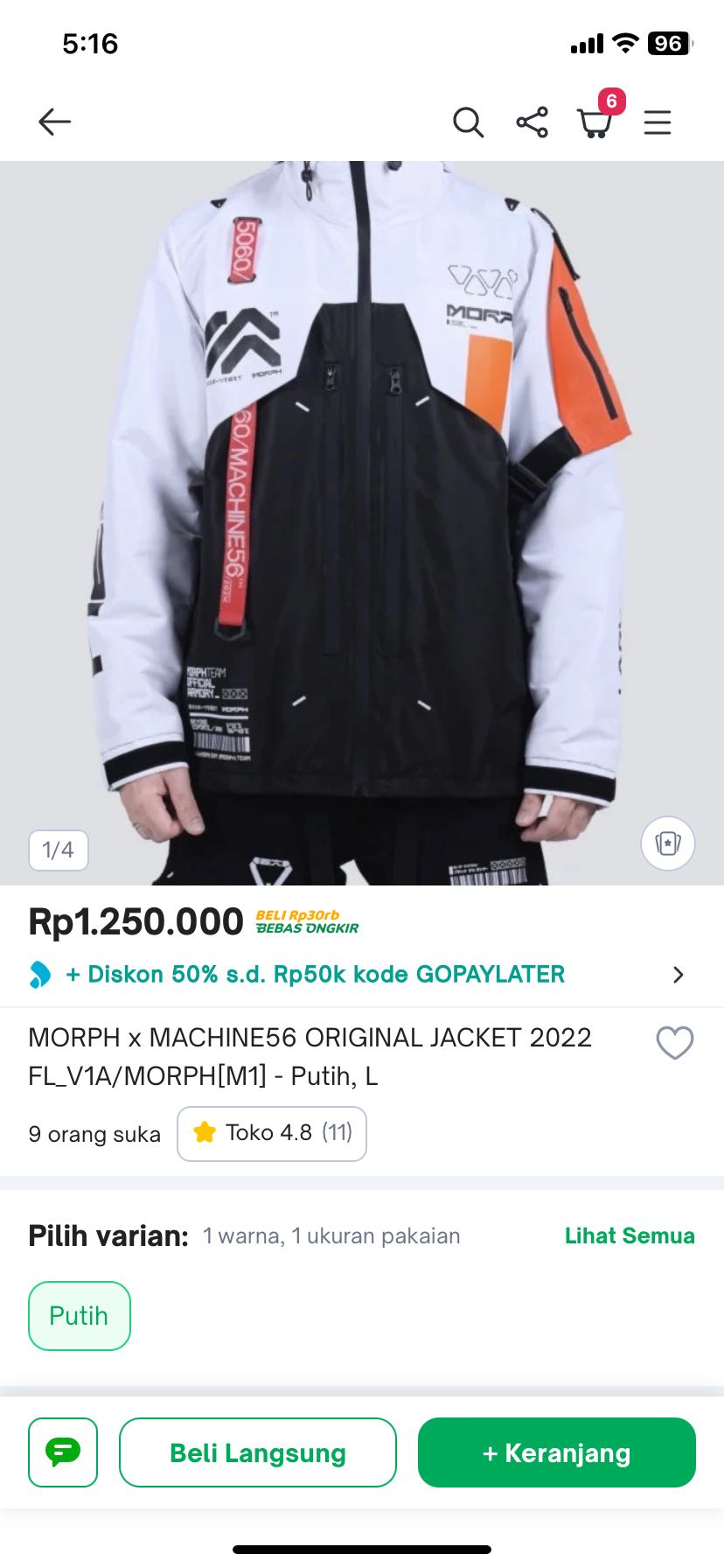Image resolution: width=724 pixels, height=1568 pixels.
Task: Select the Putih color variant
Action: [x=79, y=1316]
